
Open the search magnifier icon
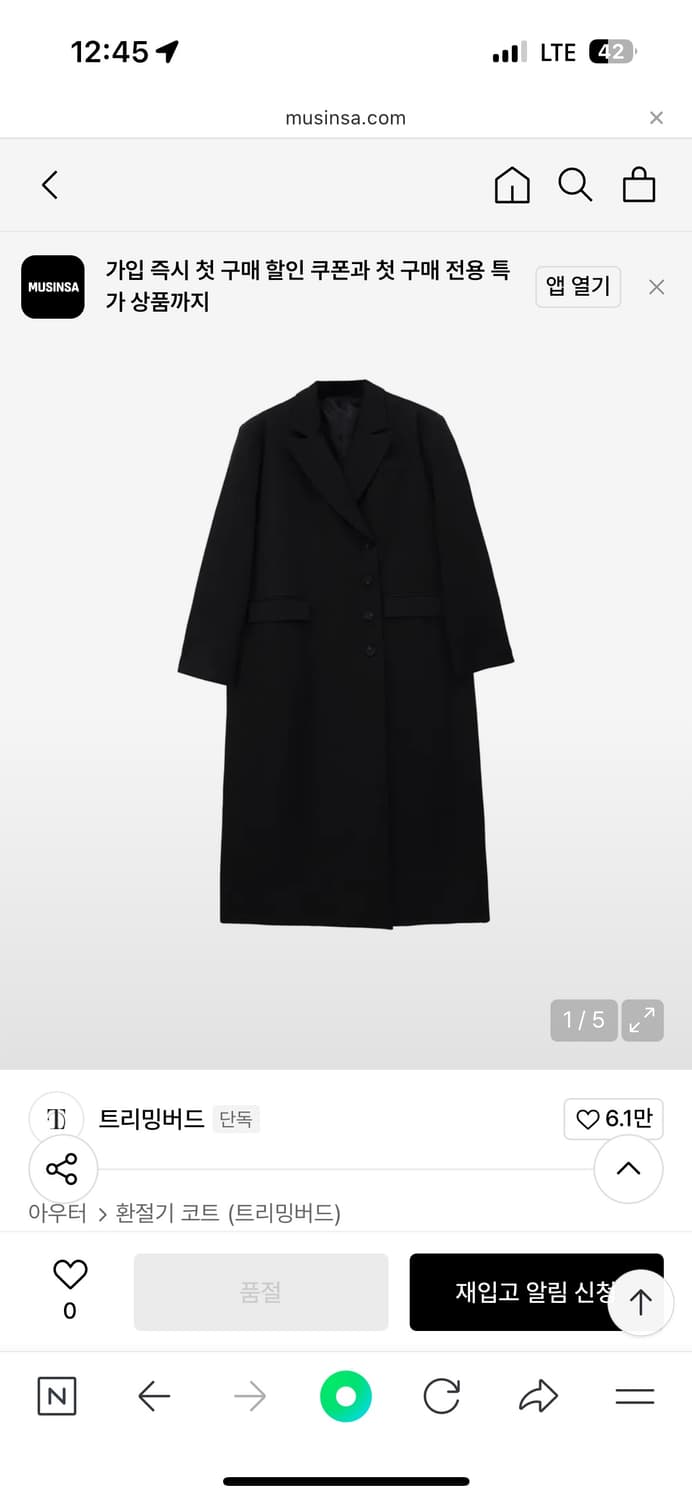pyautogui.click(x=575, y=185)
